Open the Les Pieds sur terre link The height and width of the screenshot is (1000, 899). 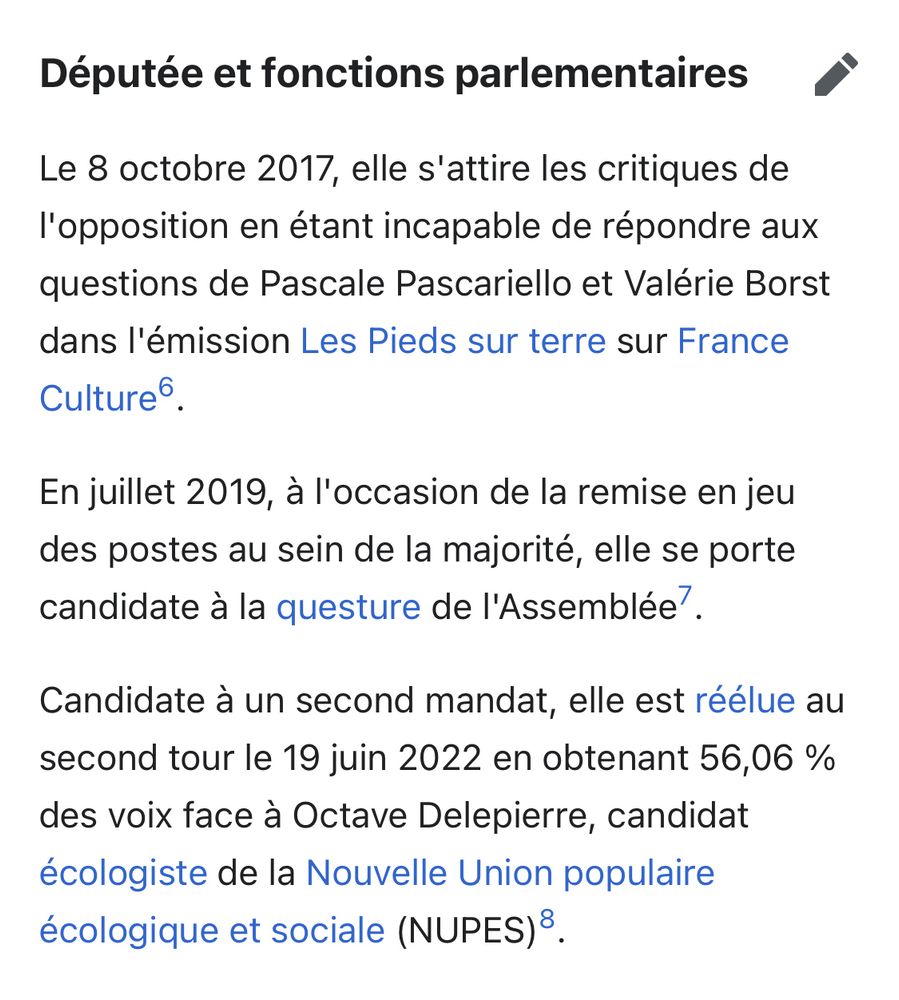[453, 342]
